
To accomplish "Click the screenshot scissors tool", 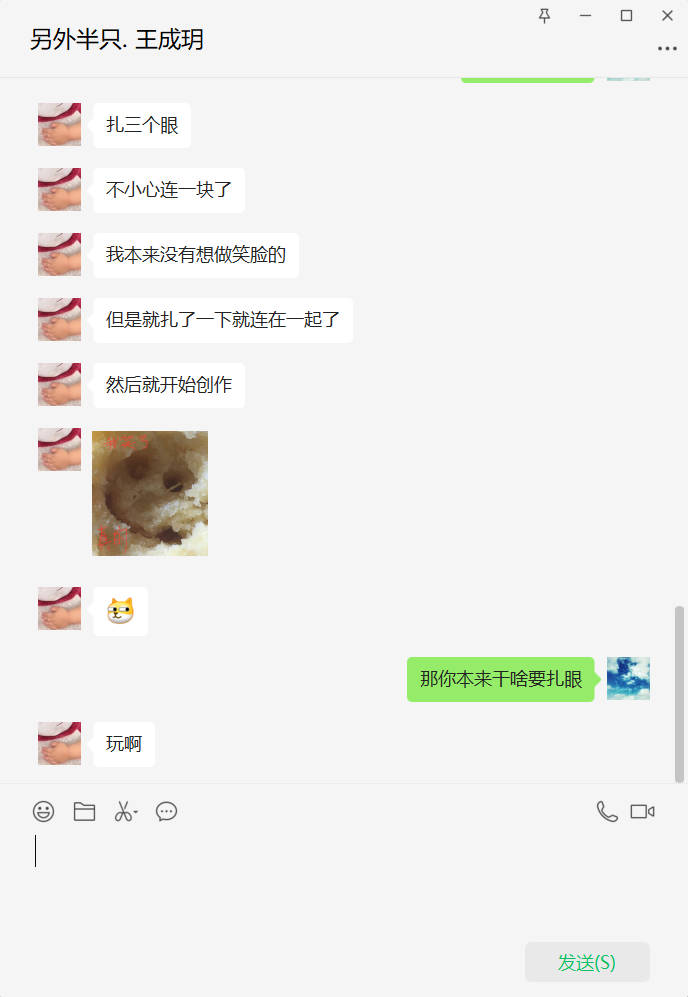I will (x=123, y=811).
